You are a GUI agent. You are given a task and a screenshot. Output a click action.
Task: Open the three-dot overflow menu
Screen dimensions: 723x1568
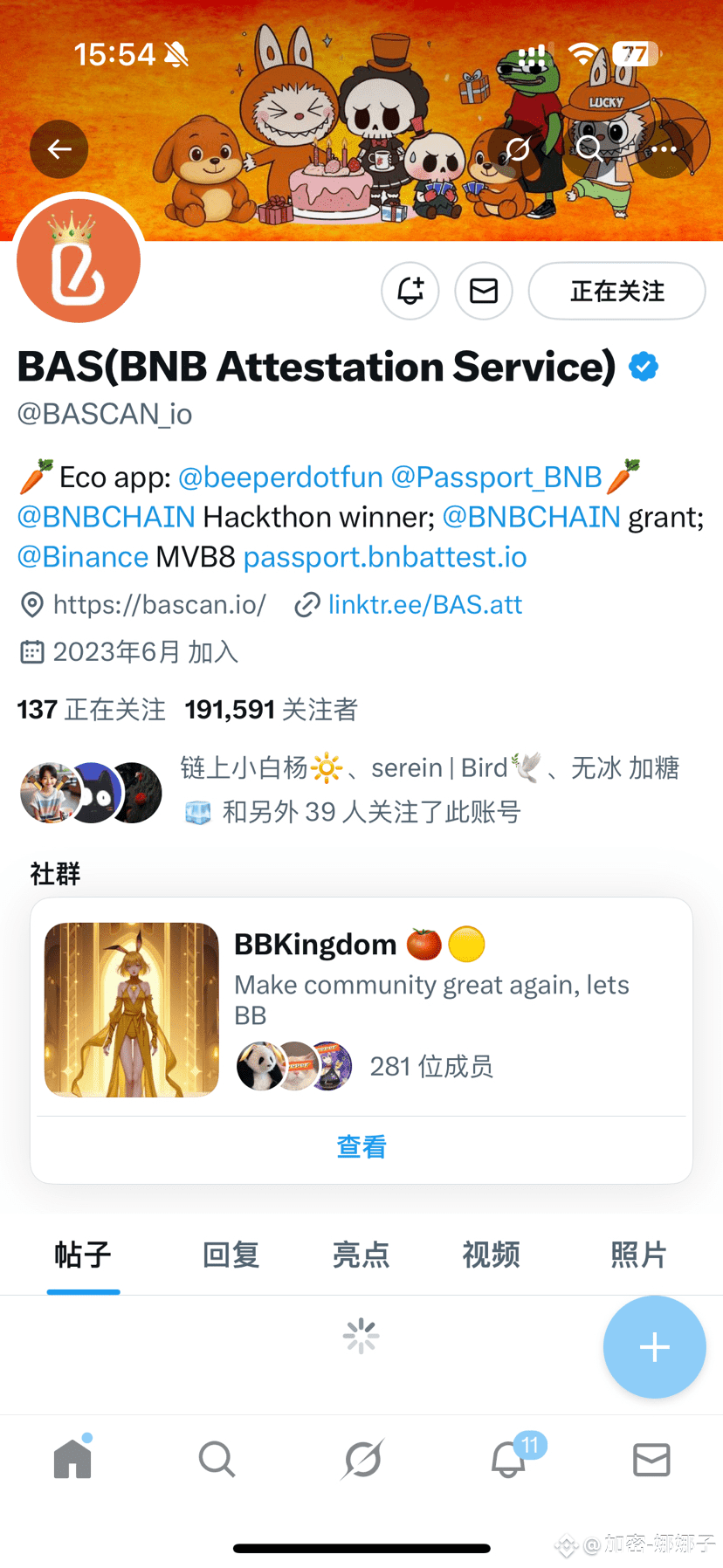point(664,149)
